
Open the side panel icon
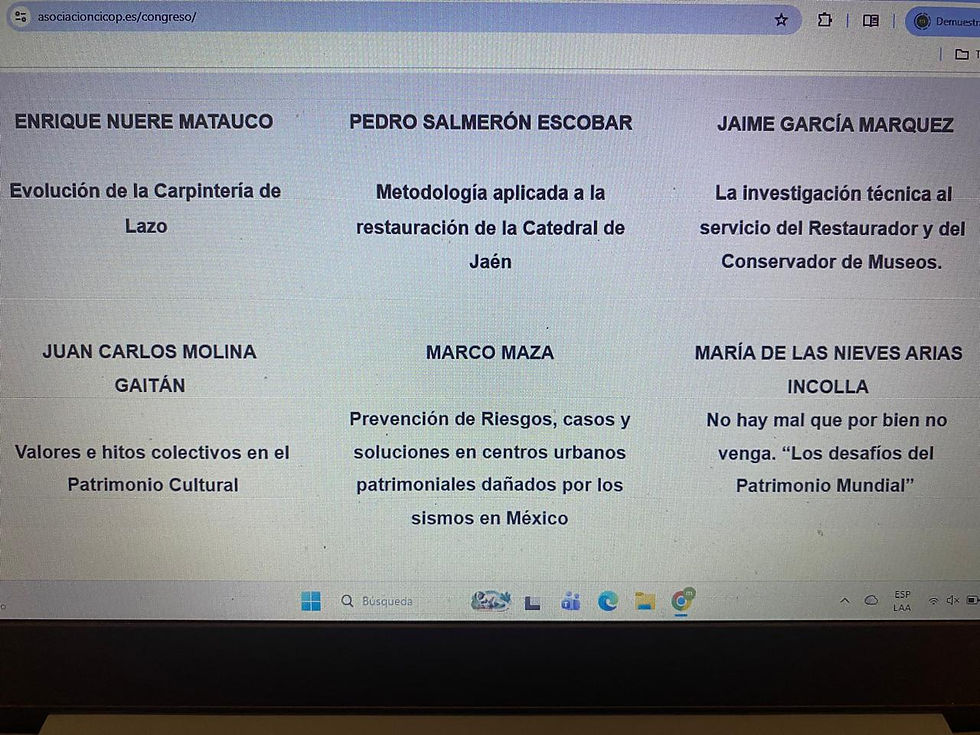click(x=871, y=20)
